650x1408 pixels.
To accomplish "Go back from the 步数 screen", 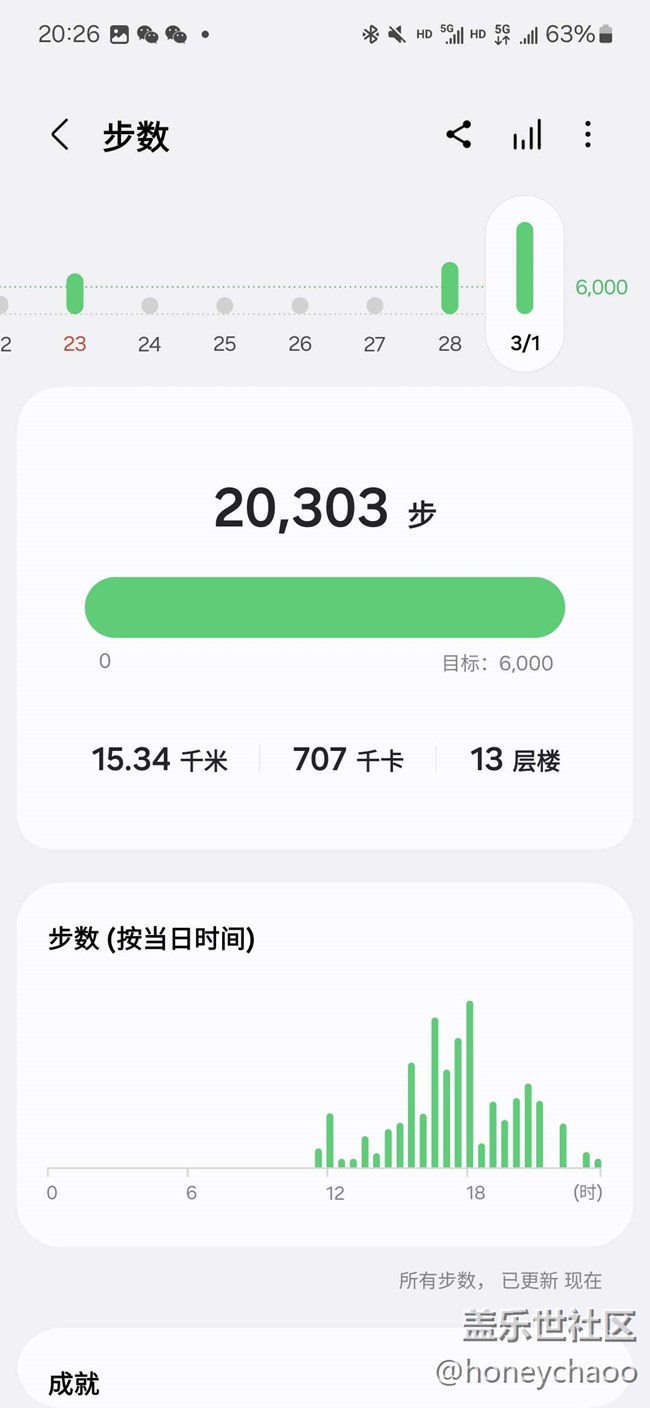I will pos(60,135).
